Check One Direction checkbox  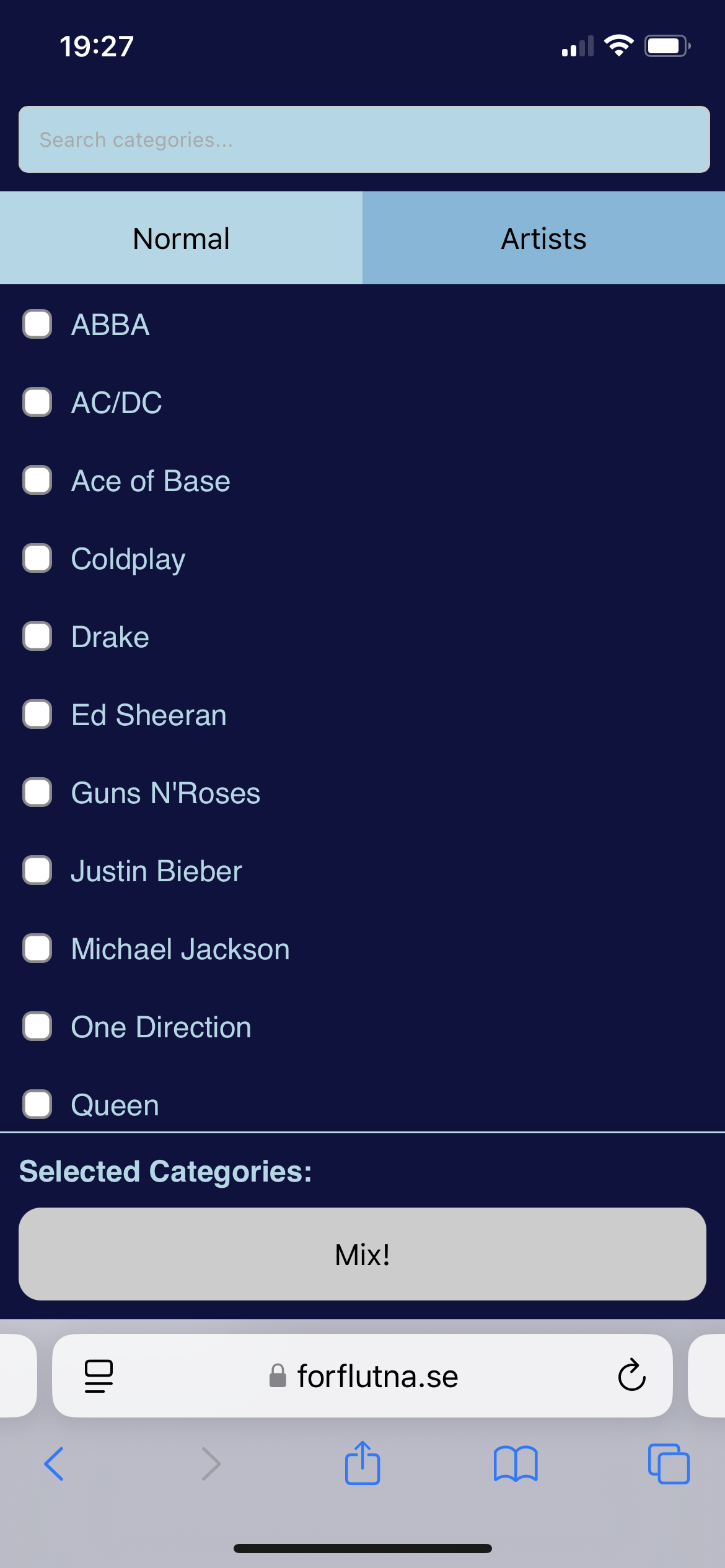point(37,1027)
